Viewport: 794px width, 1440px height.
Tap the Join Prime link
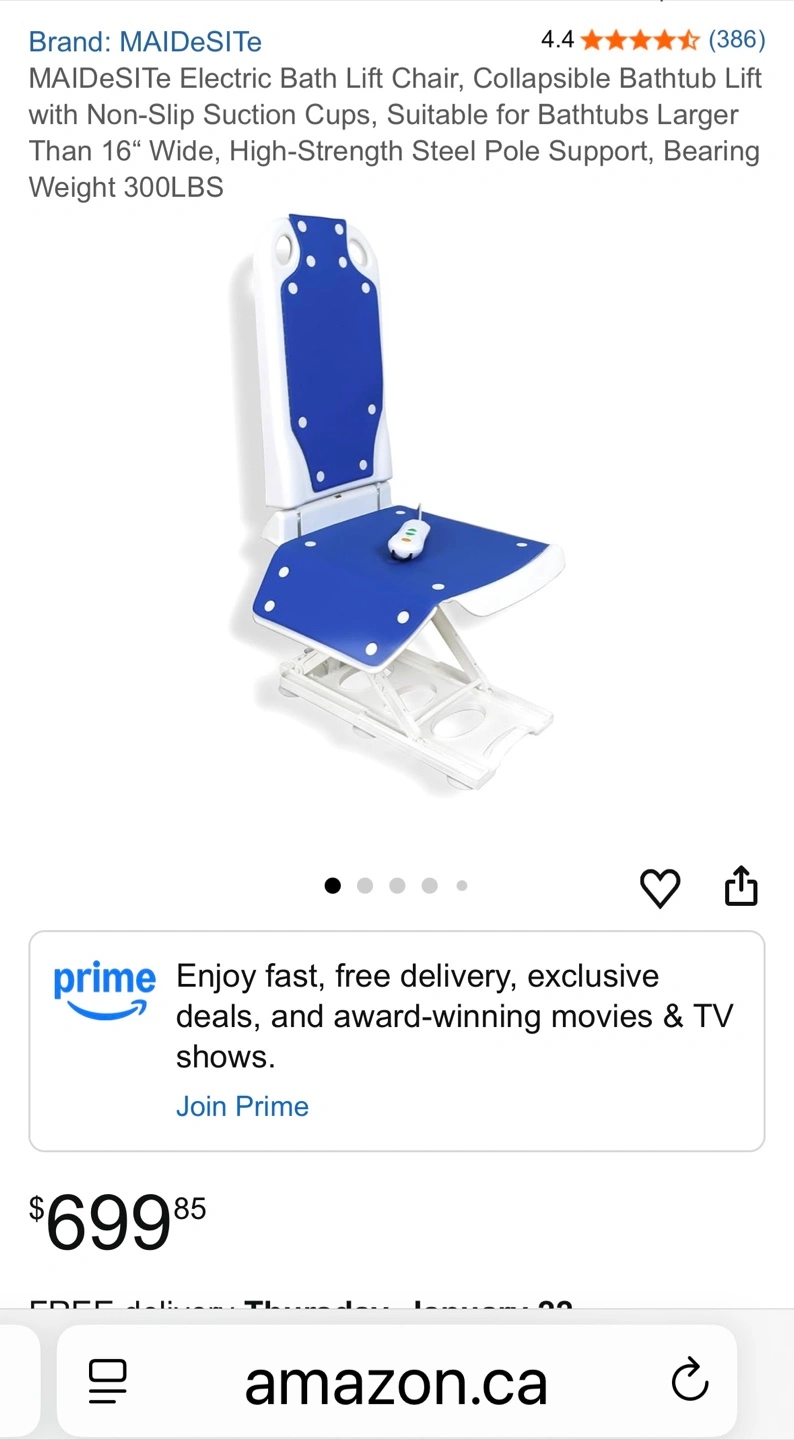pos(242,1106)
